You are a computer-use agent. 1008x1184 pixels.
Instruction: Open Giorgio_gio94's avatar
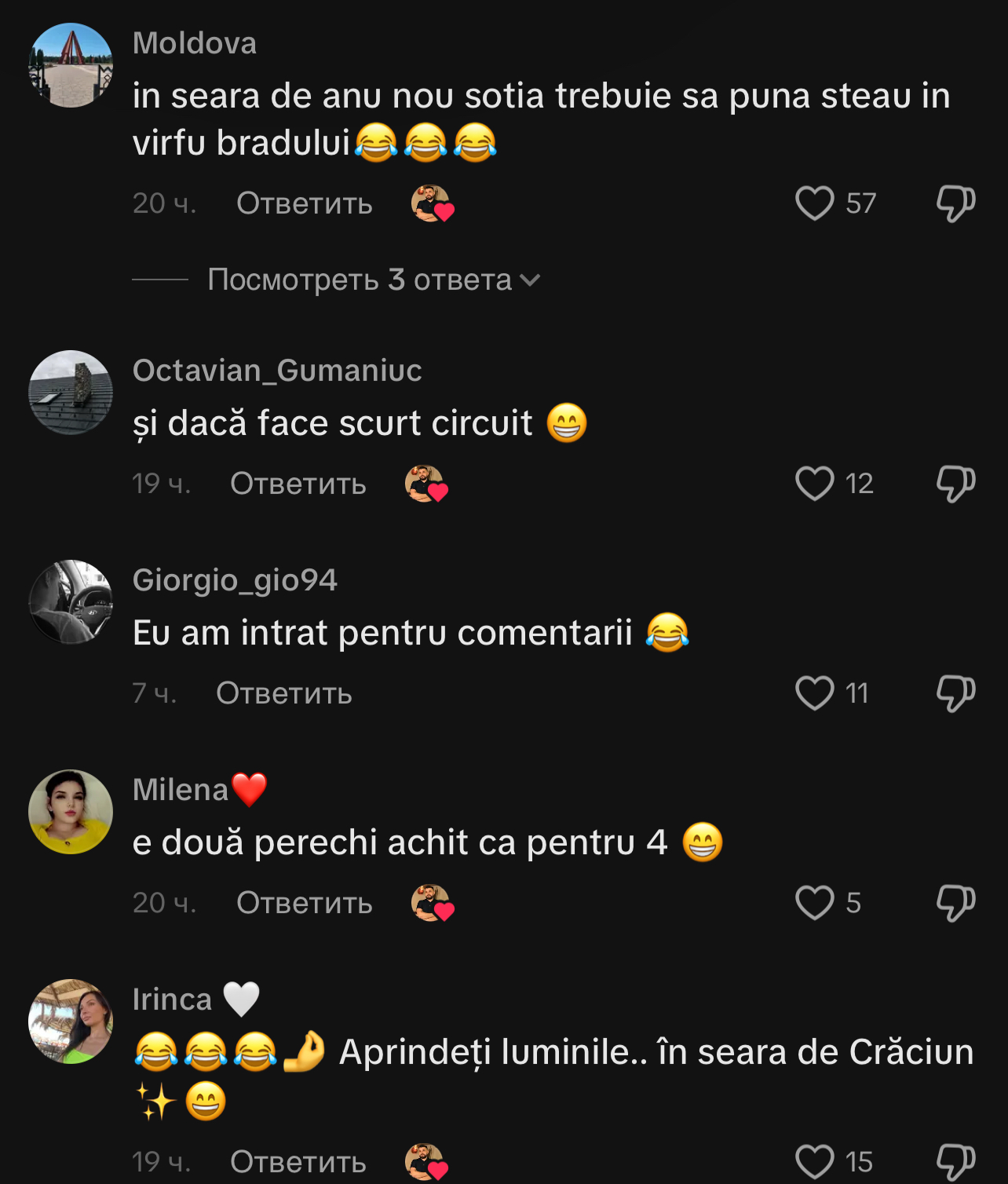click(71, 602)
